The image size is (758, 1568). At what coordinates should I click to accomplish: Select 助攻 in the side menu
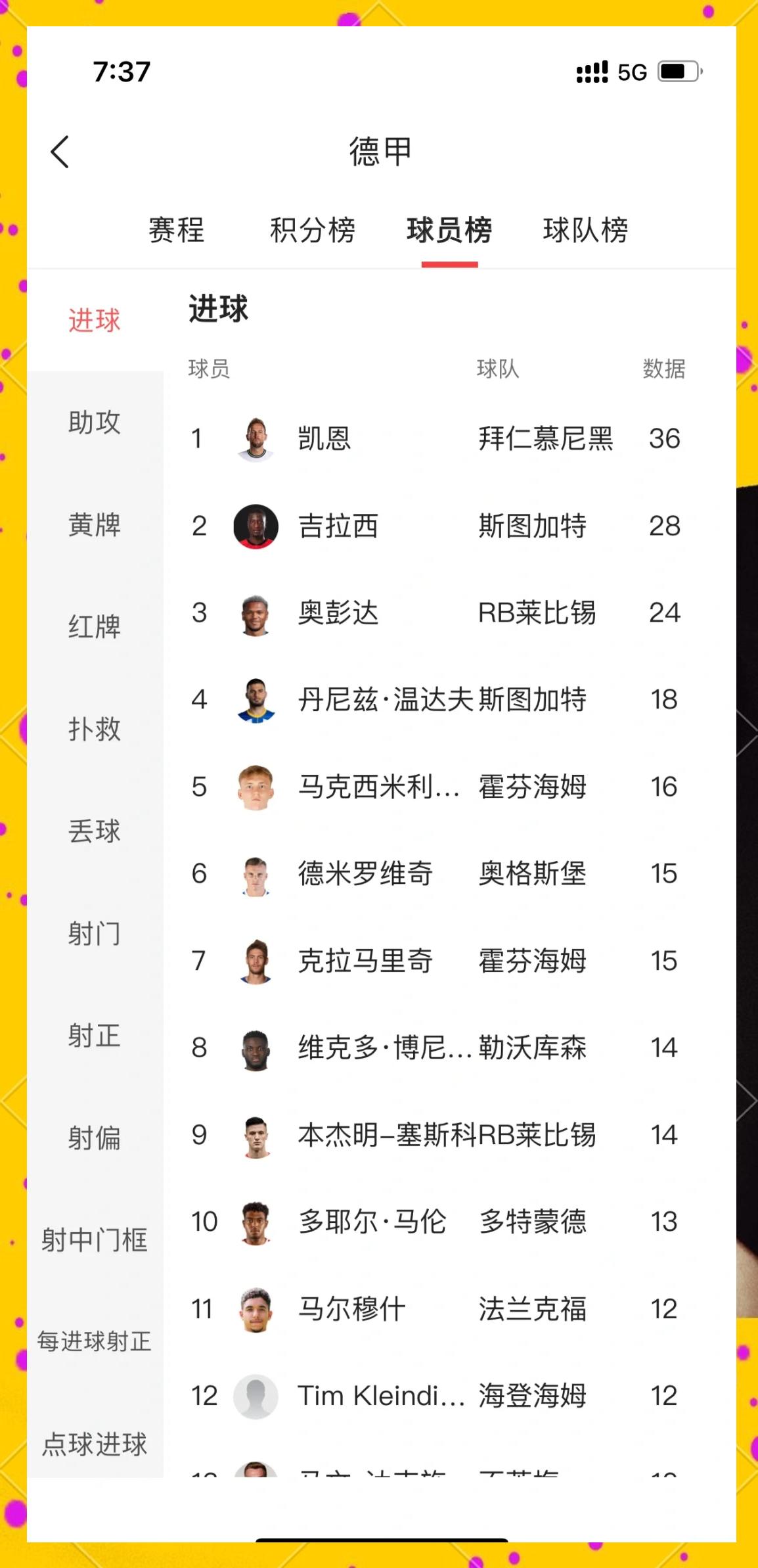click(95, 423)
